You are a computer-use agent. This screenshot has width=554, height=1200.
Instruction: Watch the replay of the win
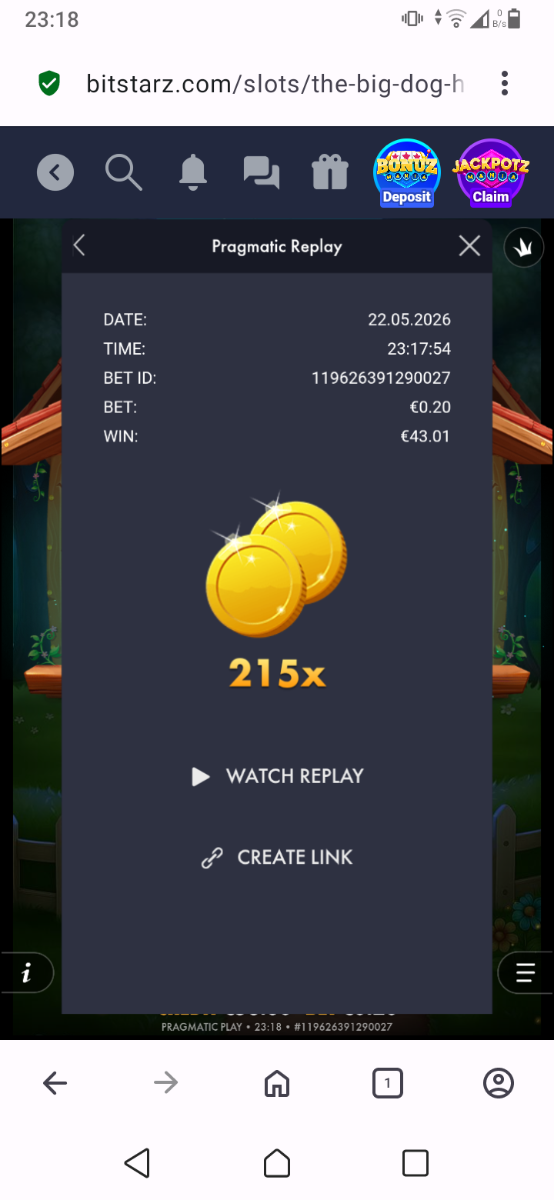(277, 776)
